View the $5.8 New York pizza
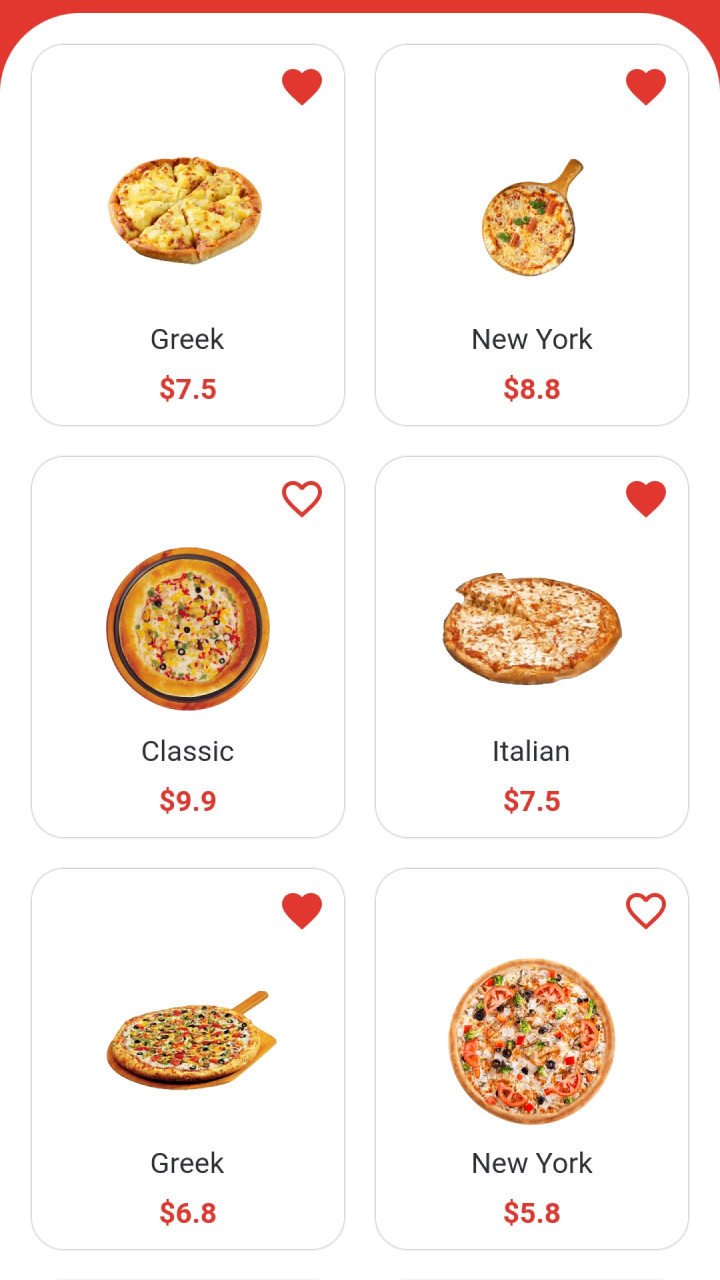 (531, 1070)
